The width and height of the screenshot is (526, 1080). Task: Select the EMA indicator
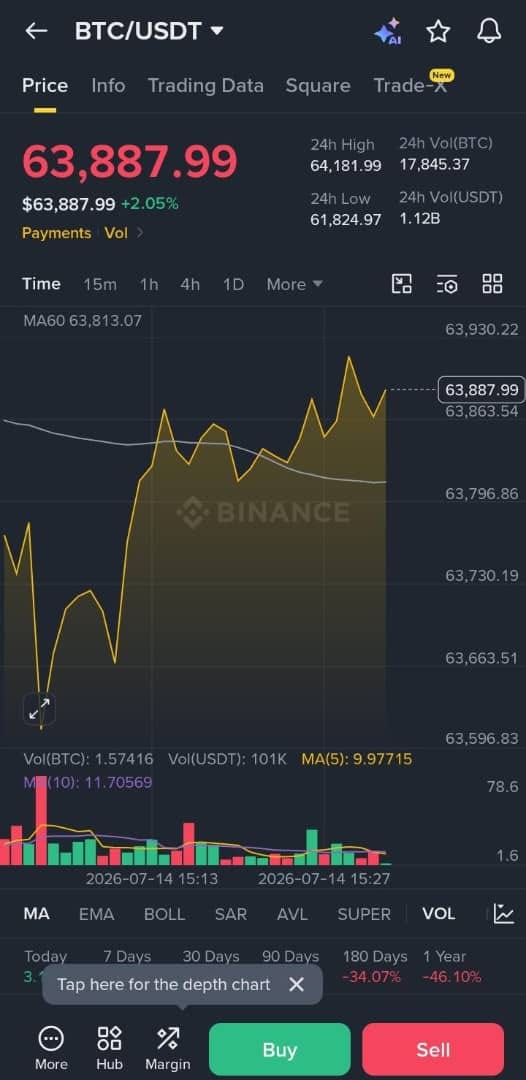(96, 914)
